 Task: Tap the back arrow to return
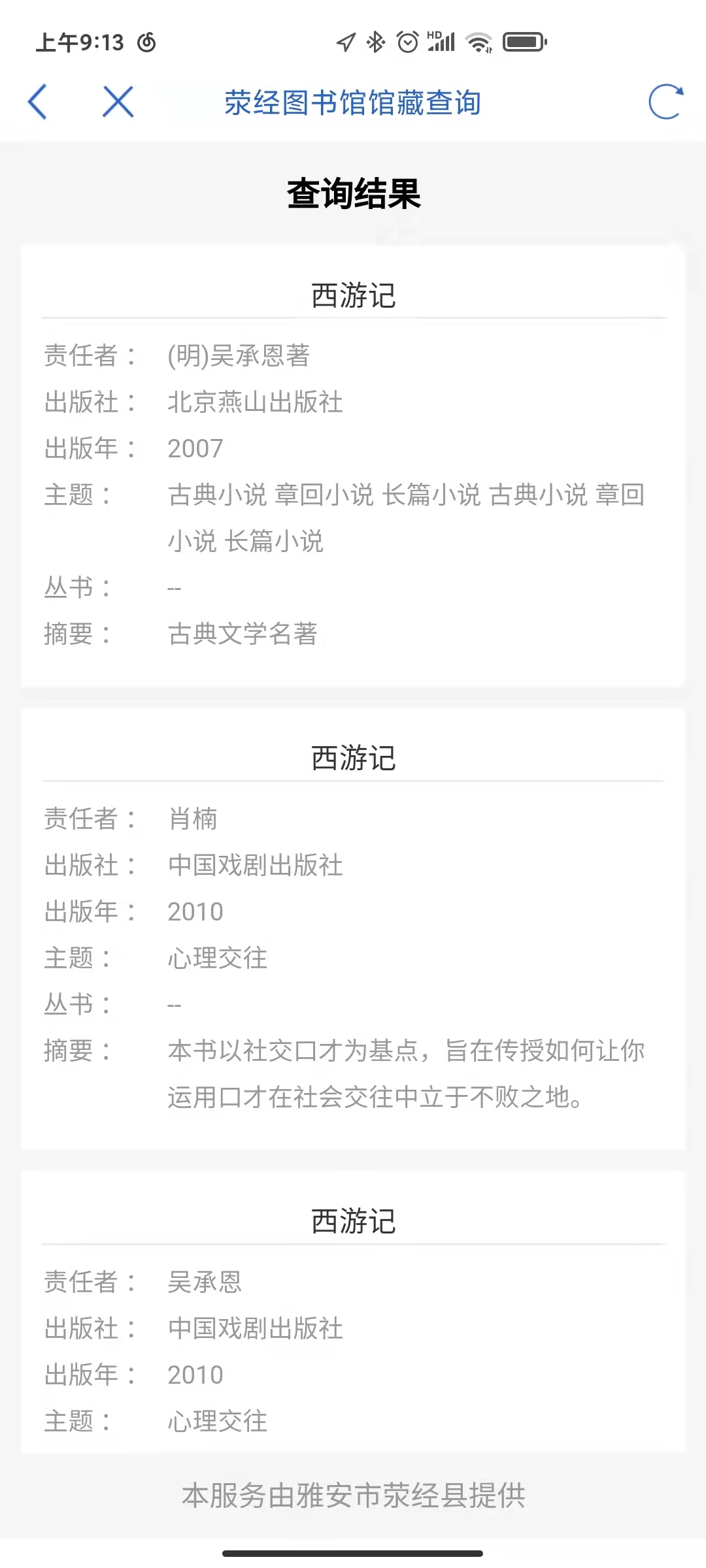tap(39, 103)
